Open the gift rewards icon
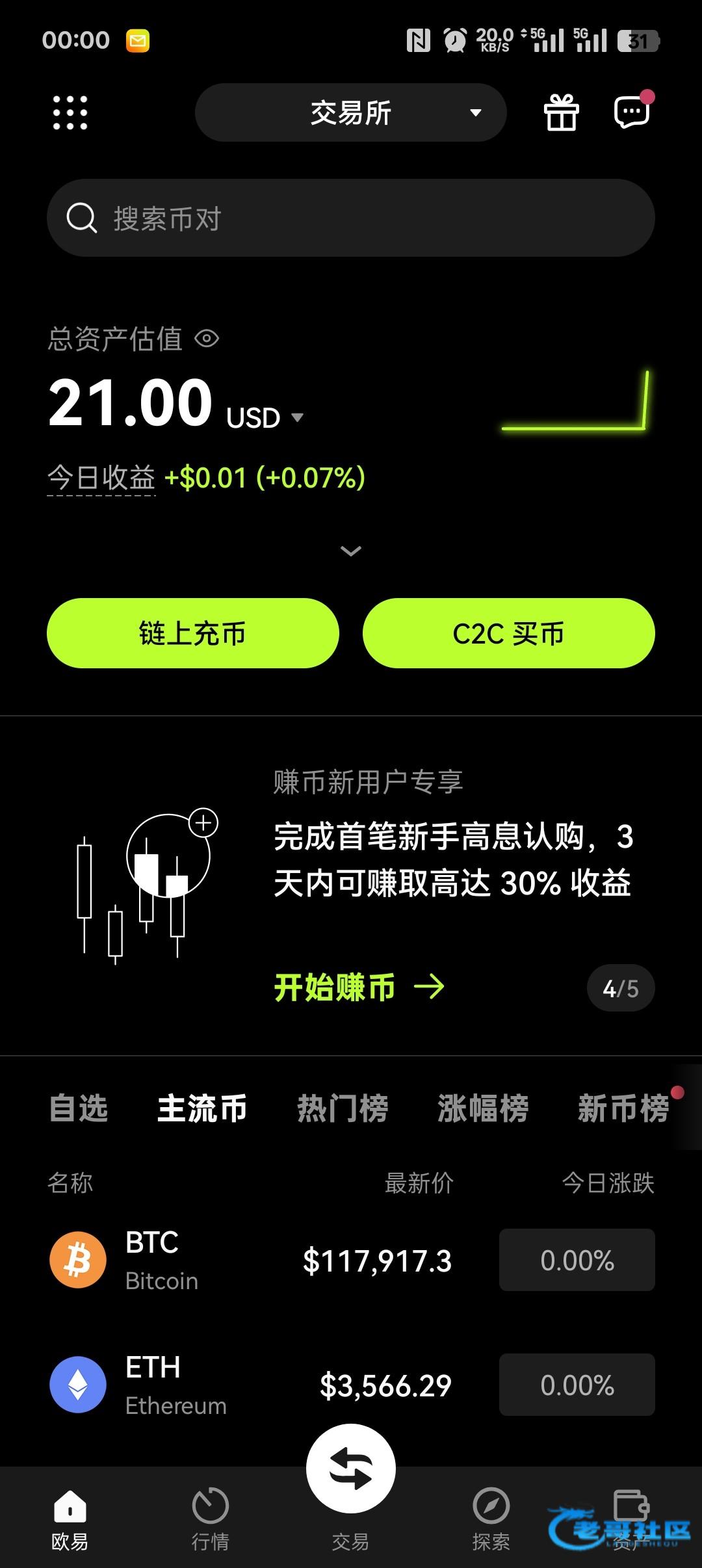 561,113
